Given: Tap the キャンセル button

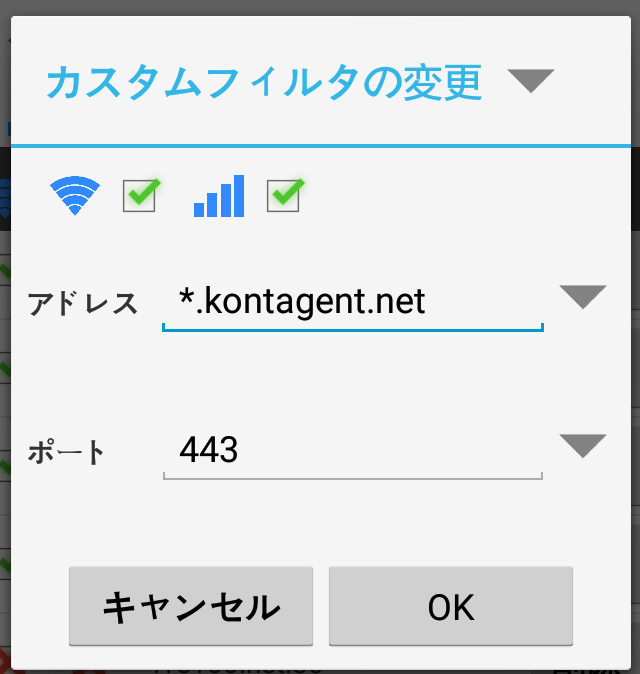Looking at the screenshot, I should pos(191,606).
